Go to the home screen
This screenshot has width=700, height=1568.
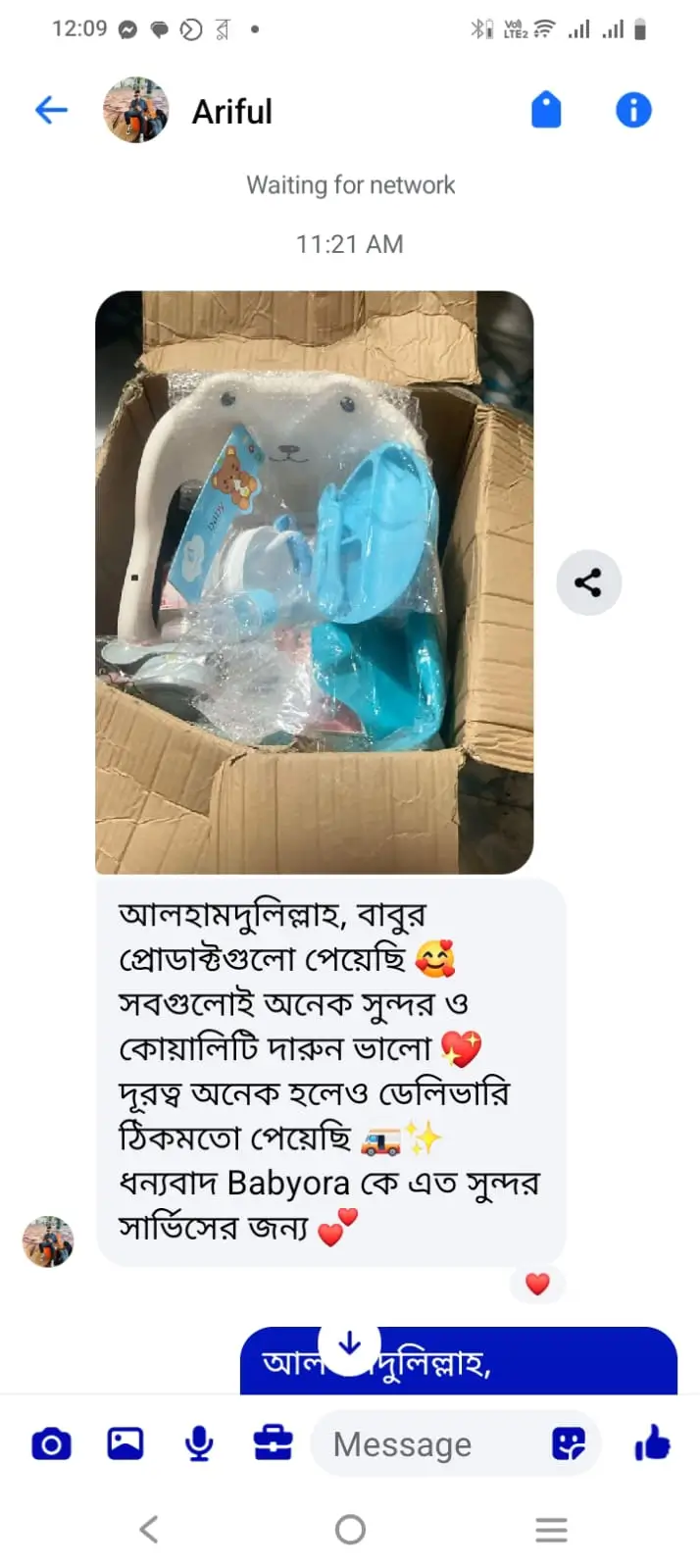(x=350, y=1530)
